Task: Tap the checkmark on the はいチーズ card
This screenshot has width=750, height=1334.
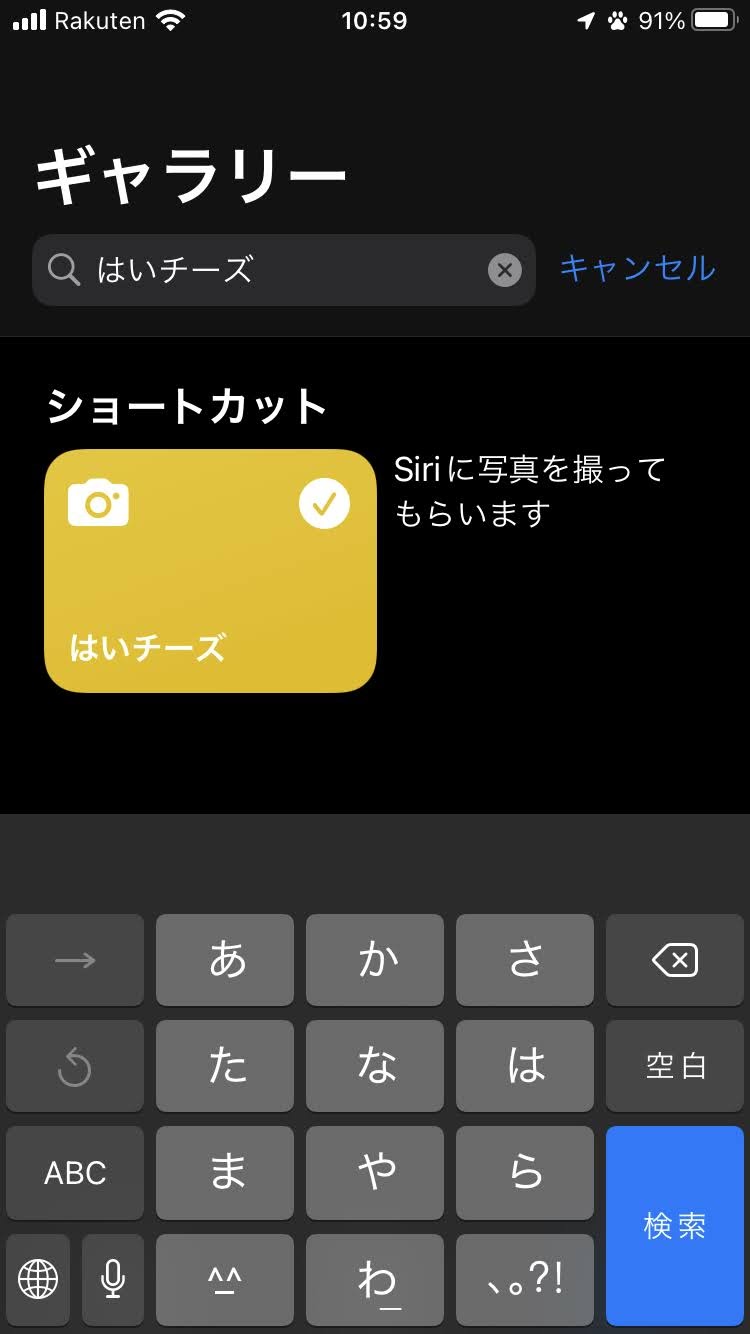Action: point(324,505)
